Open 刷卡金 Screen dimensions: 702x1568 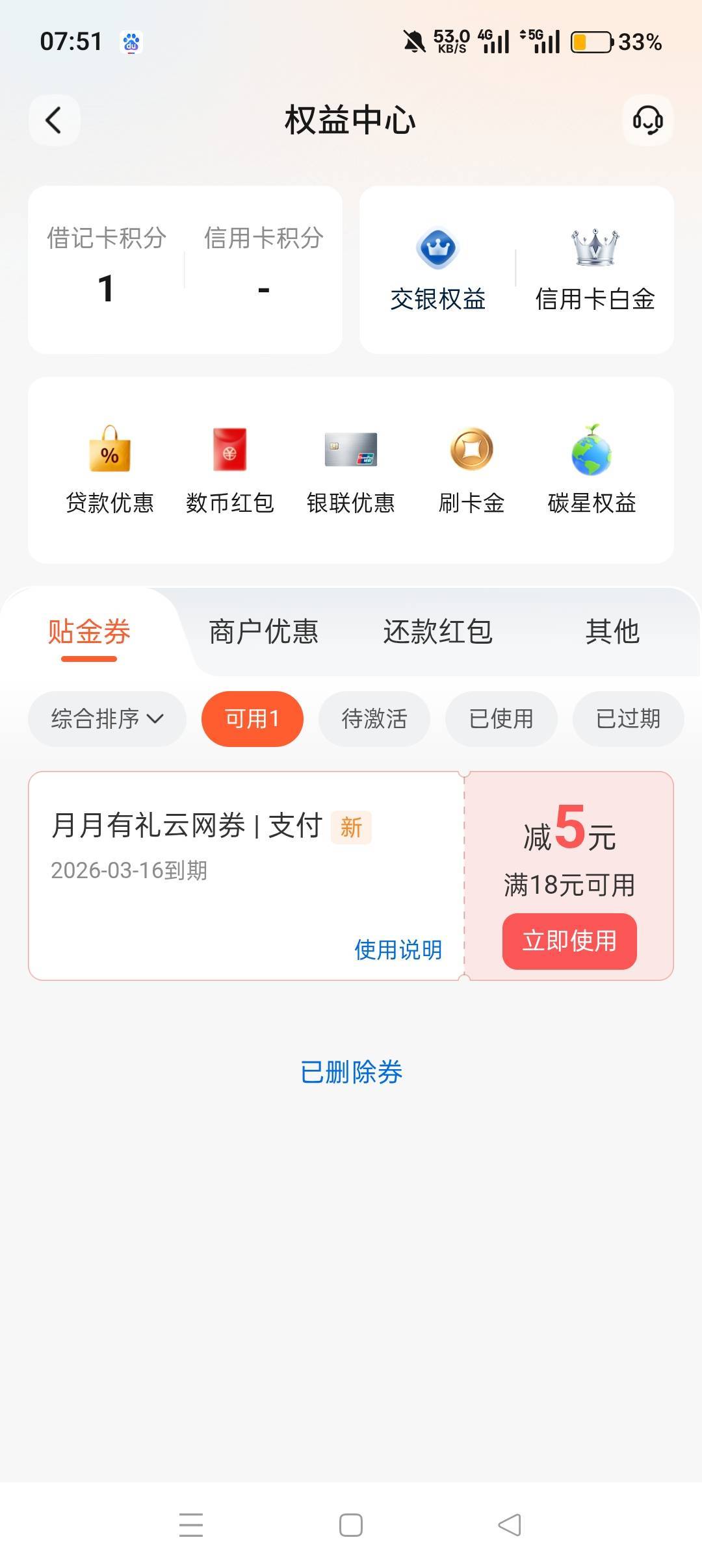pyautogui.click(x=472, y=469)
